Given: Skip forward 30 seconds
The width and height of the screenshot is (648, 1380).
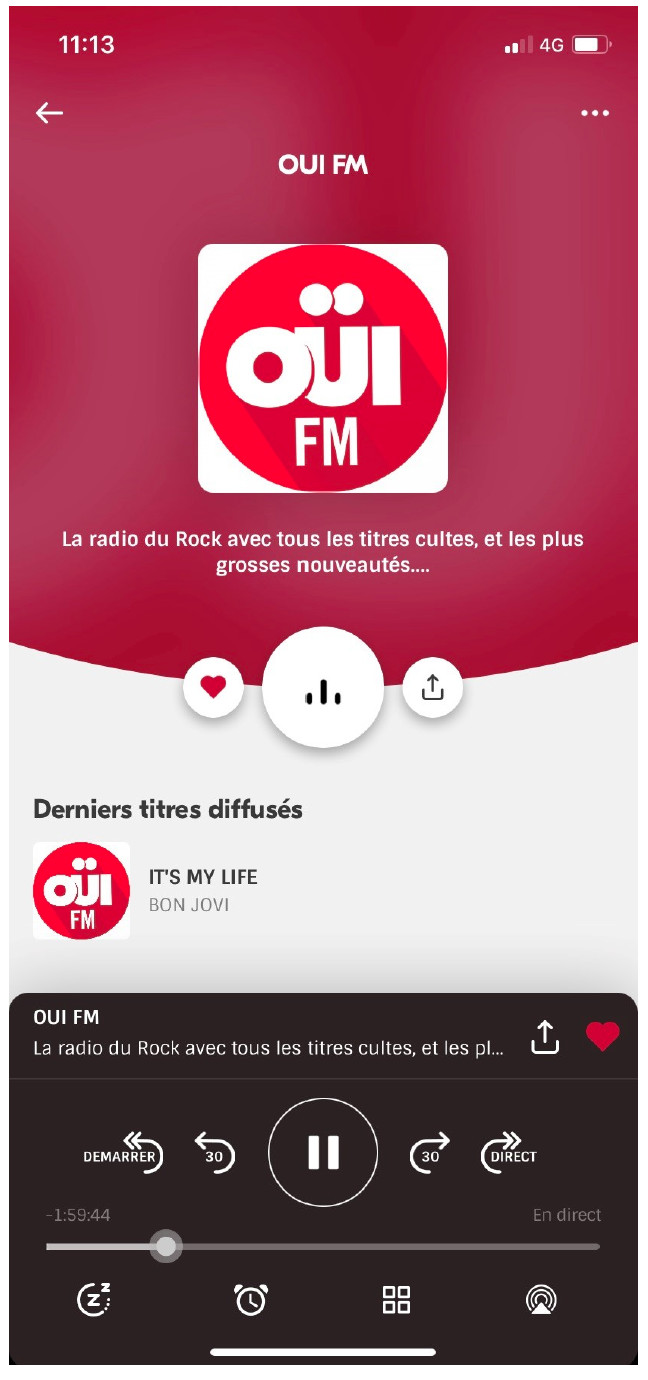Looking at the screenshot, I should click(430, 1153).
